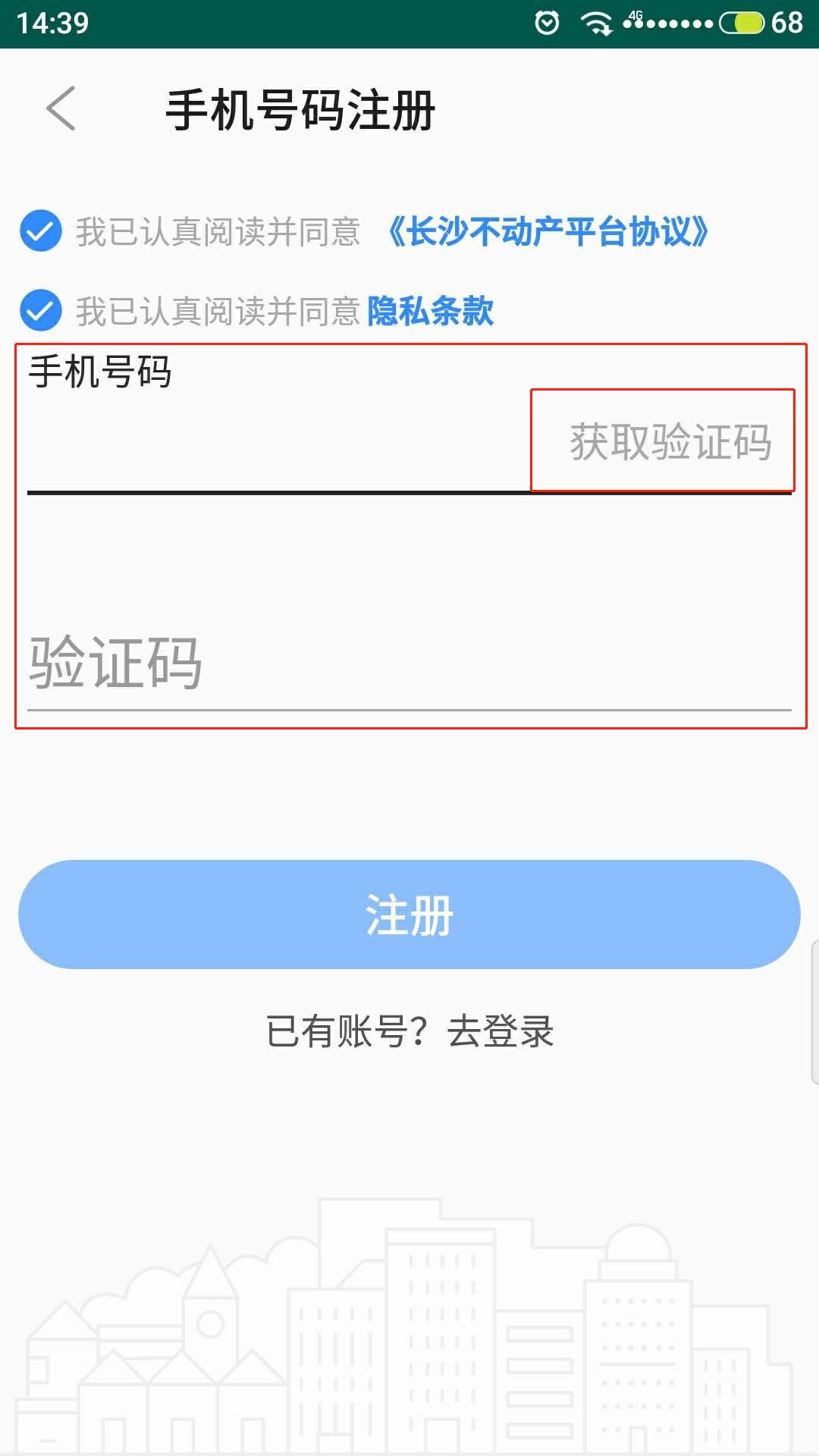Image resolution: width=819 pixels, height=1456 pixels.
Task: Focus the 手机号码 input field
Action: [273, 447]
